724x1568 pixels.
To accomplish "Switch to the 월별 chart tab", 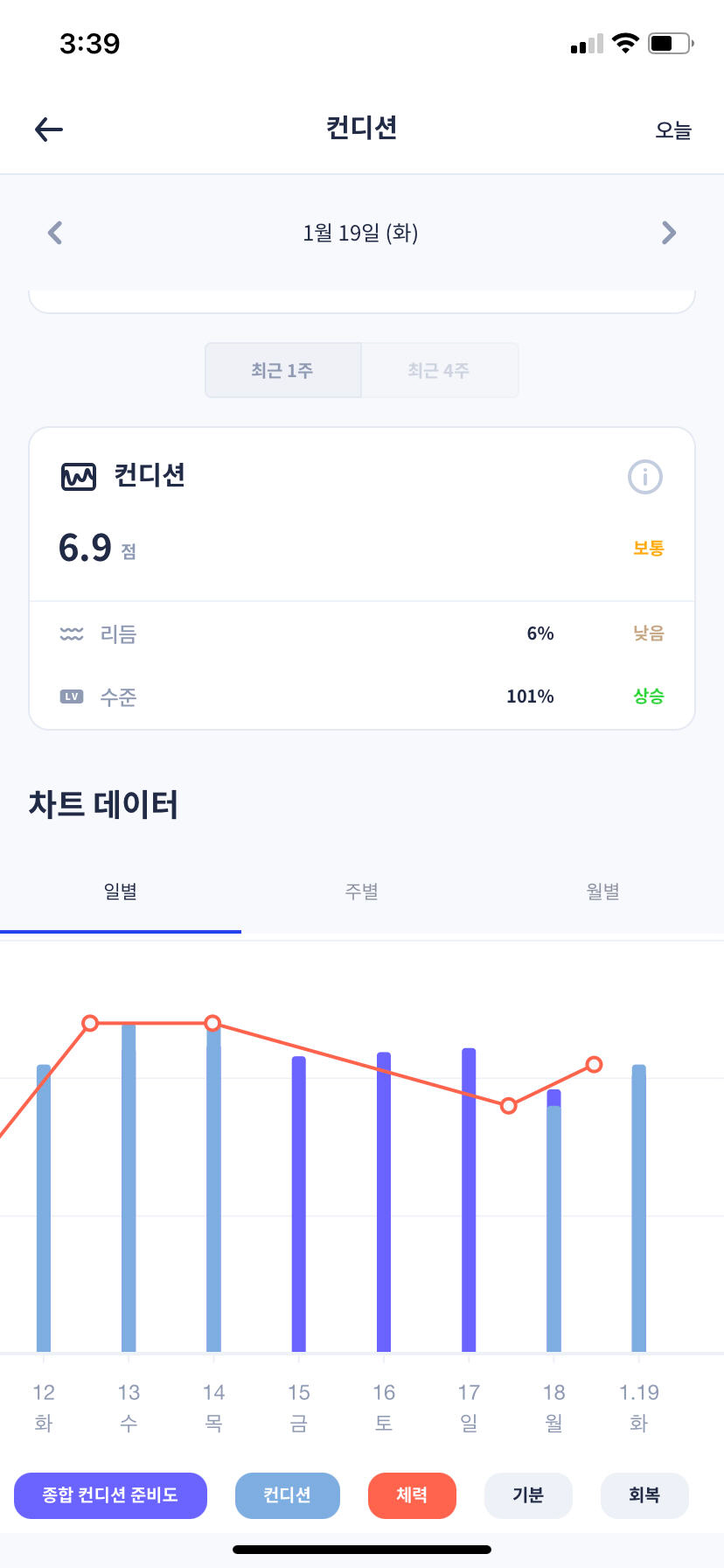I will pyautogui.click(x=603, y=892).
